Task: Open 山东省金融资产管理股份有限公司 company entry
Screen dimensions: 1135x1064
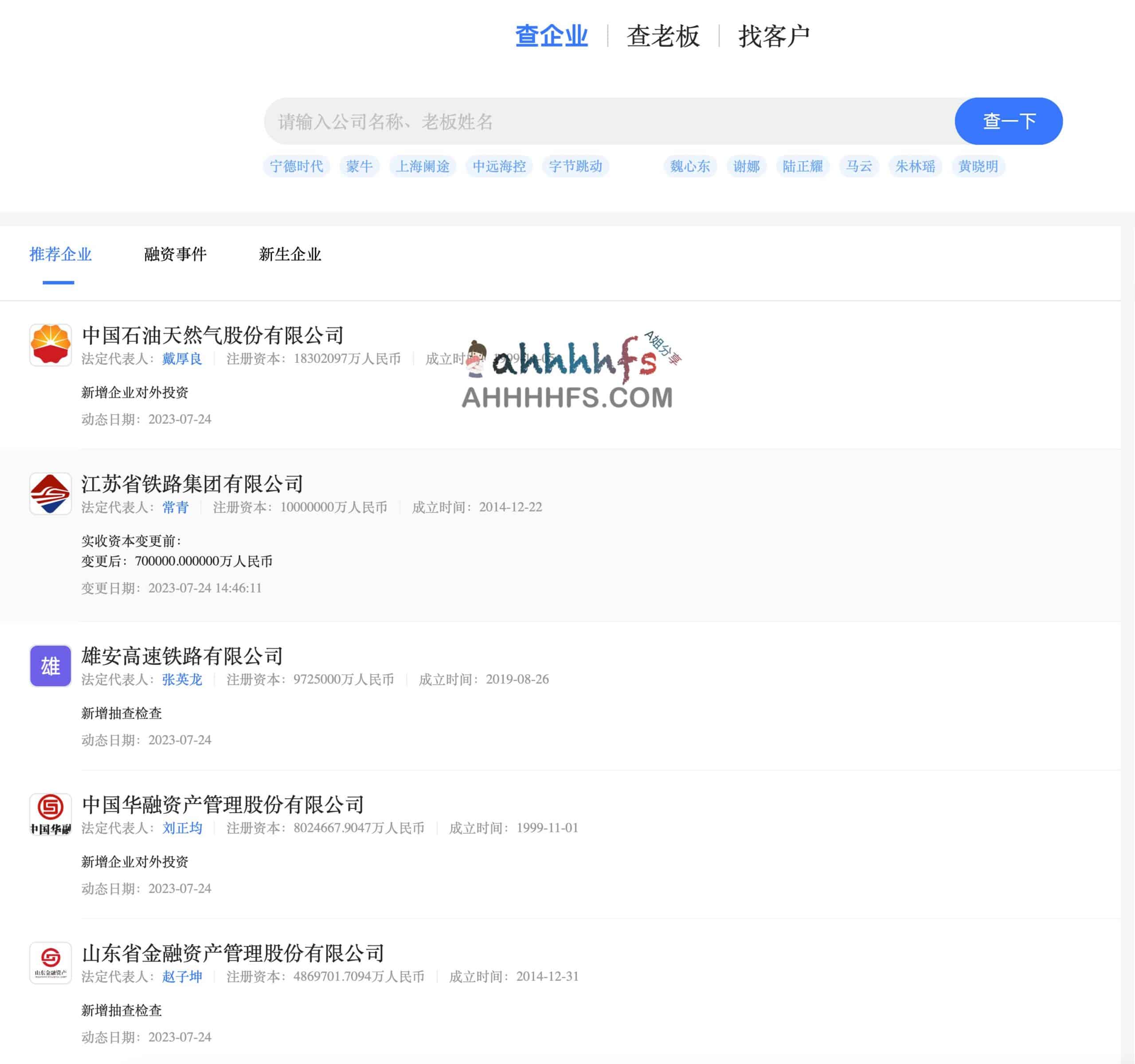Action: pos(233,953)
